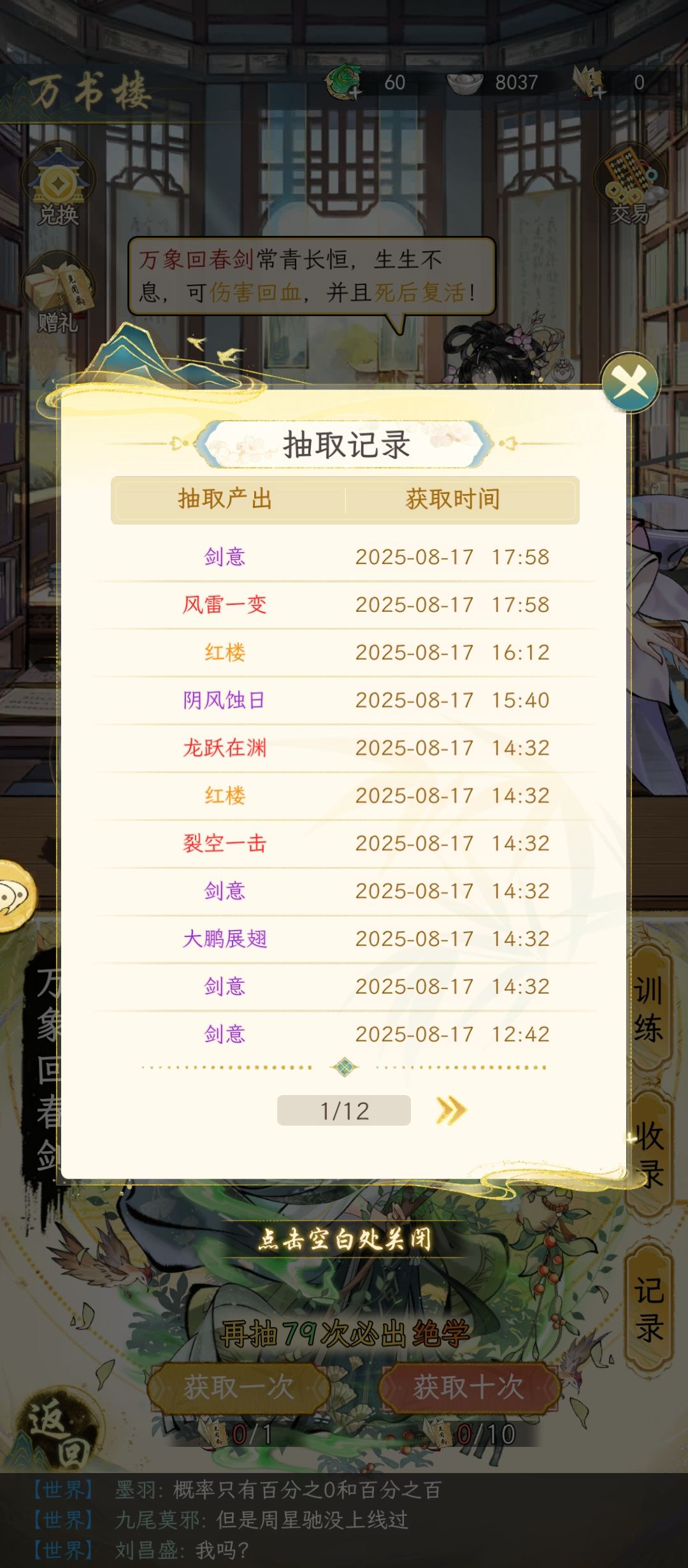Image resolution: width=688 pixels, height=1568 pixels.
Task: Tap the 1/12 page indicator
Action: 344,1111
